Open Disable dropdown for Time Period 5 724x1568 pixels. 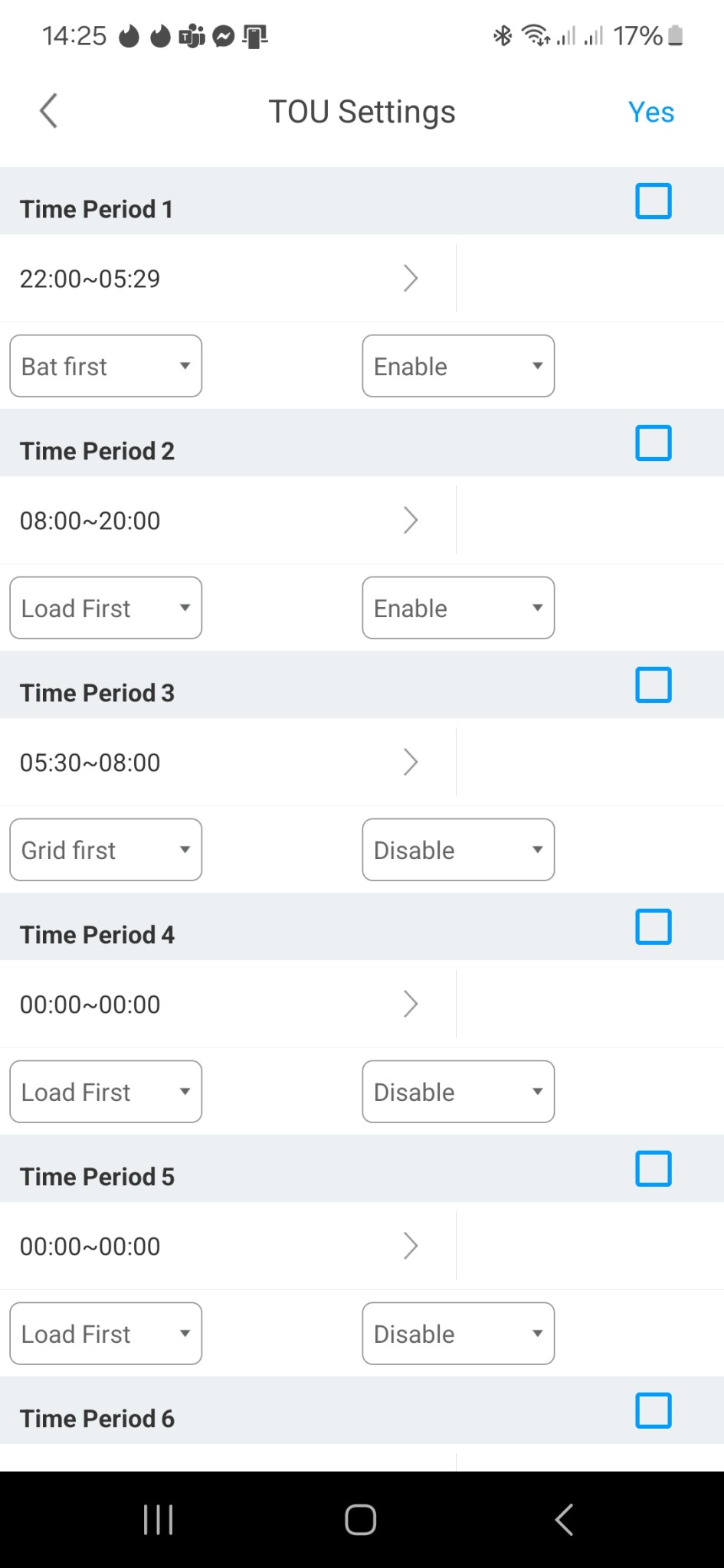[x=458, y=1334]
